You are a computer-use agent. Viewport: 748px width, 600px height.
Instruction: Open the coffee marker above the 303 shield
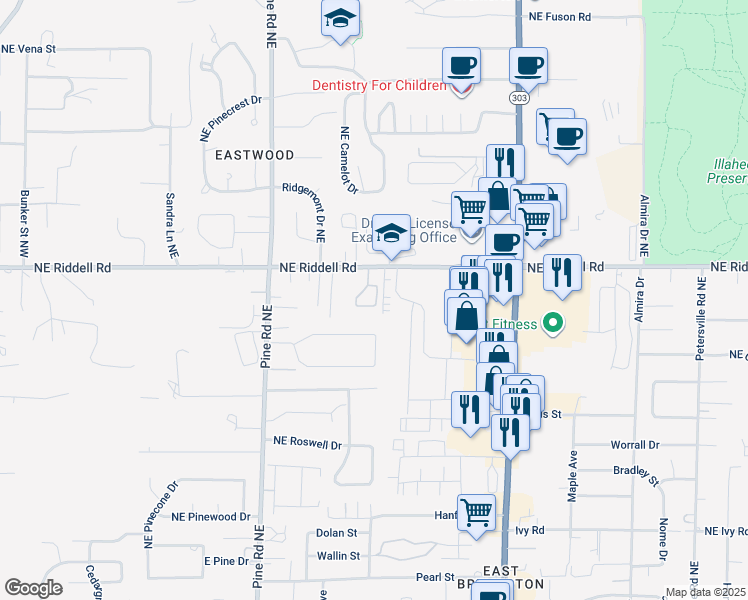pos(528,66)
